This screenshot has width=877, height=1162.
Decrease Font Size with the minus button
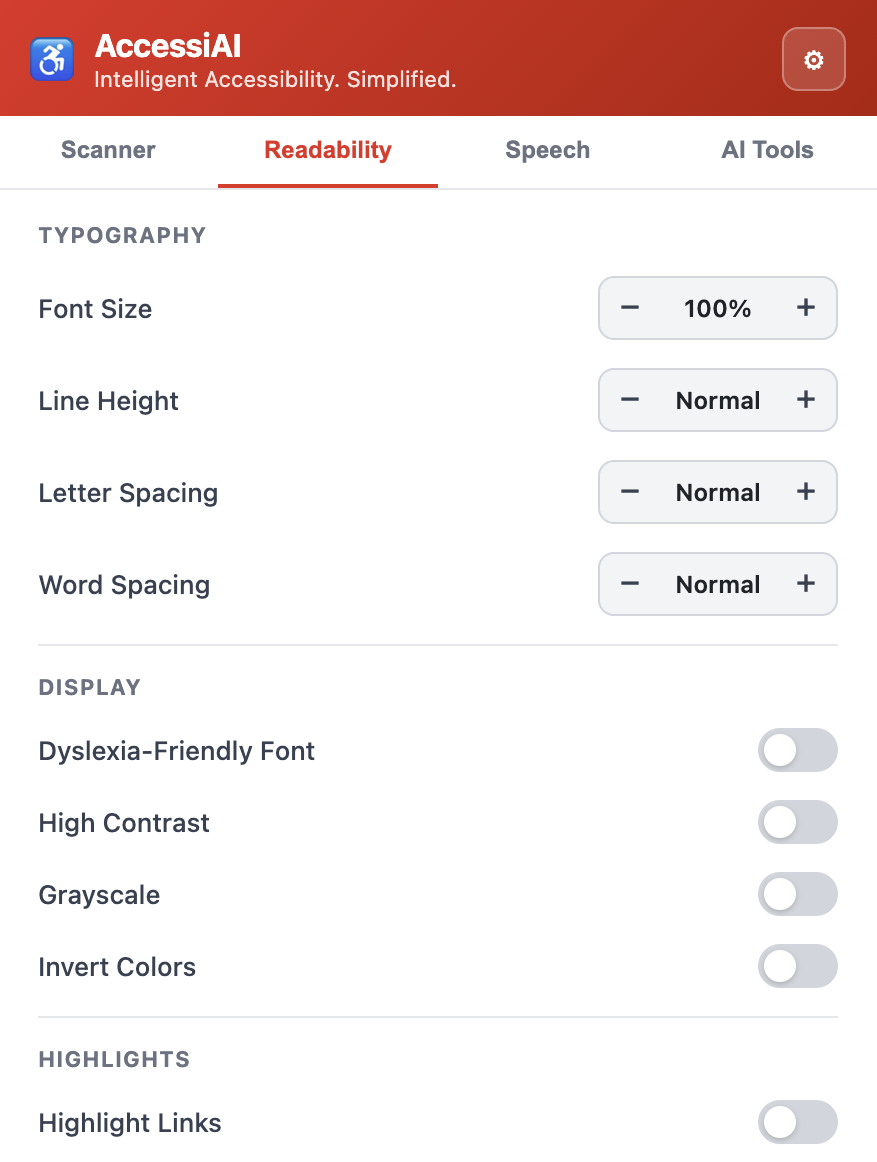(x=630, y=308)
